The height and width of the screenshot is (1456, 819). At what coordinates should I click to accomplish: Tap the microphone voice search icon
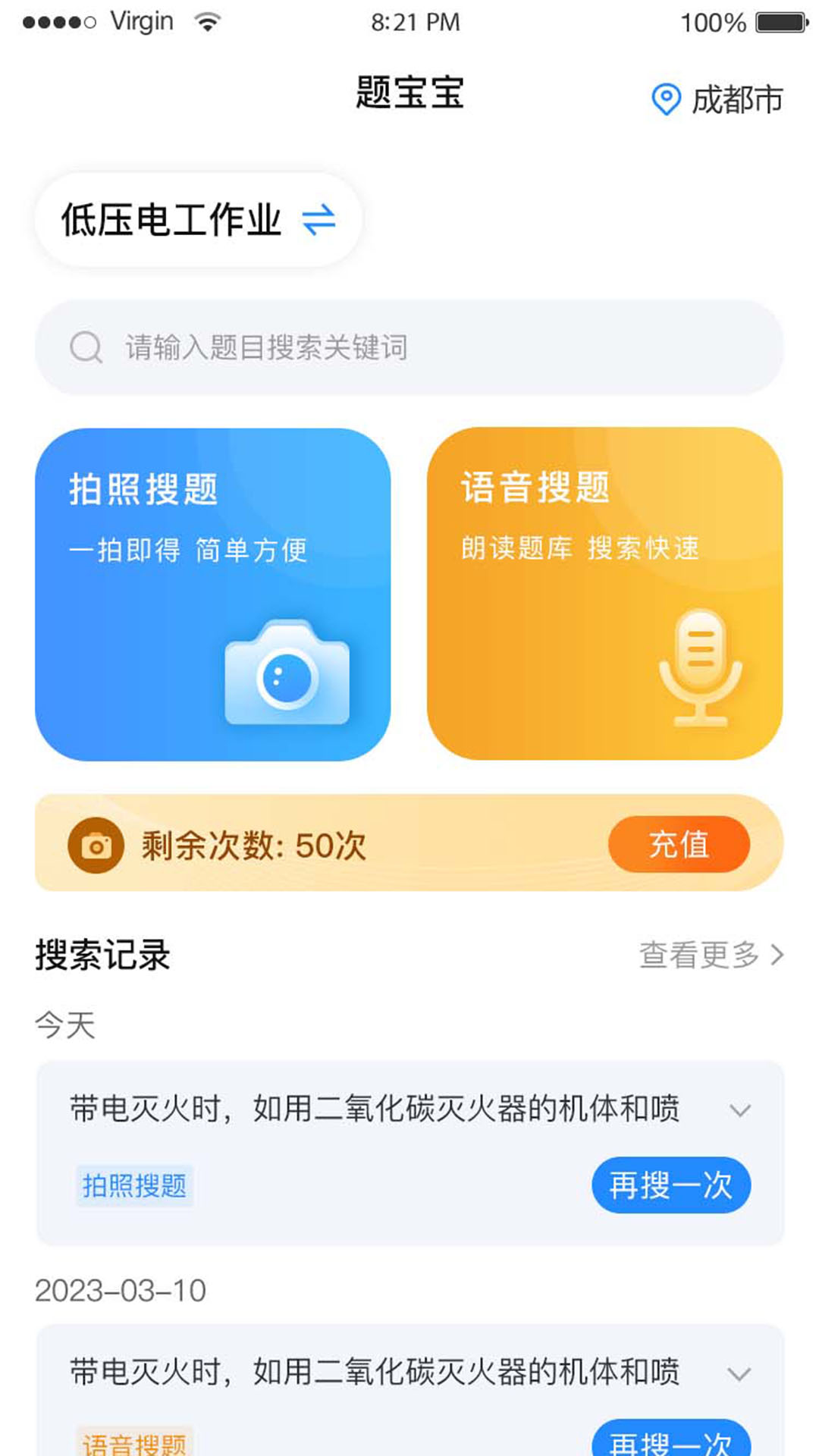pyautogui.click(x=700, y=667)
